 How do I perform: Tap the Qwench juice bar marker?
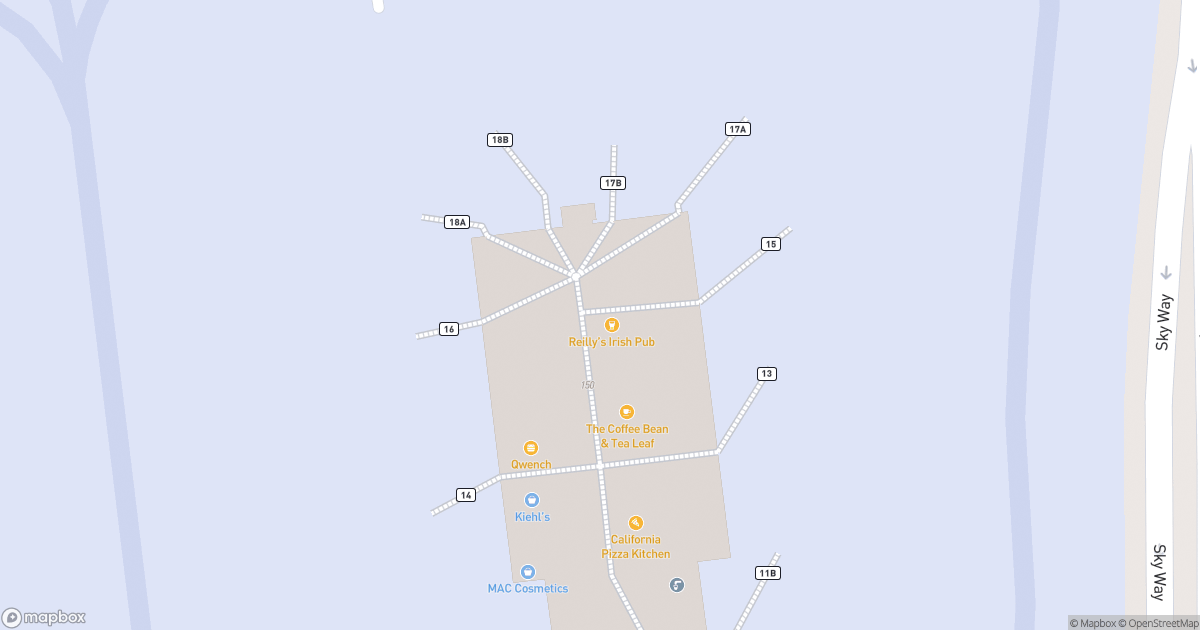531,448
